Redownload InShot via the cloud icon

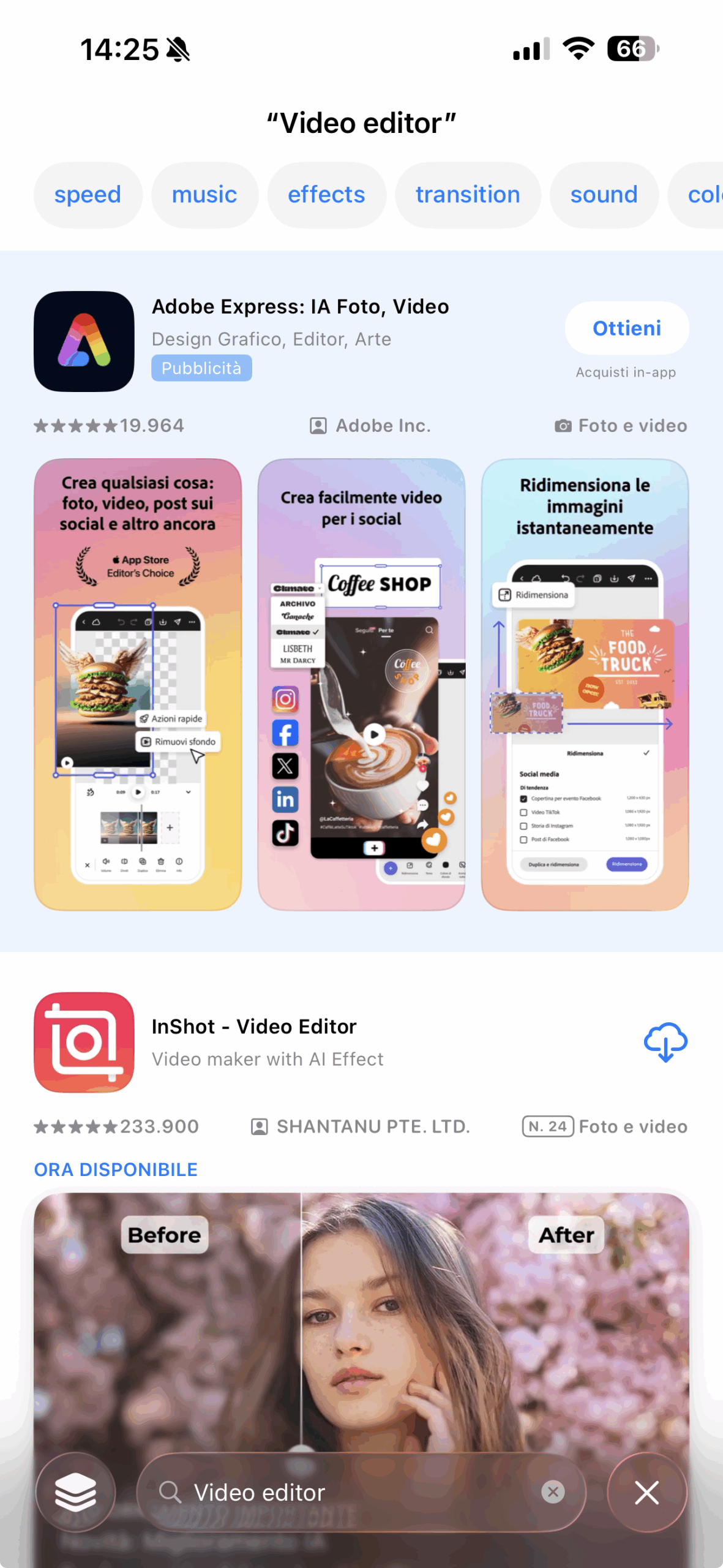click(665, 1042)
